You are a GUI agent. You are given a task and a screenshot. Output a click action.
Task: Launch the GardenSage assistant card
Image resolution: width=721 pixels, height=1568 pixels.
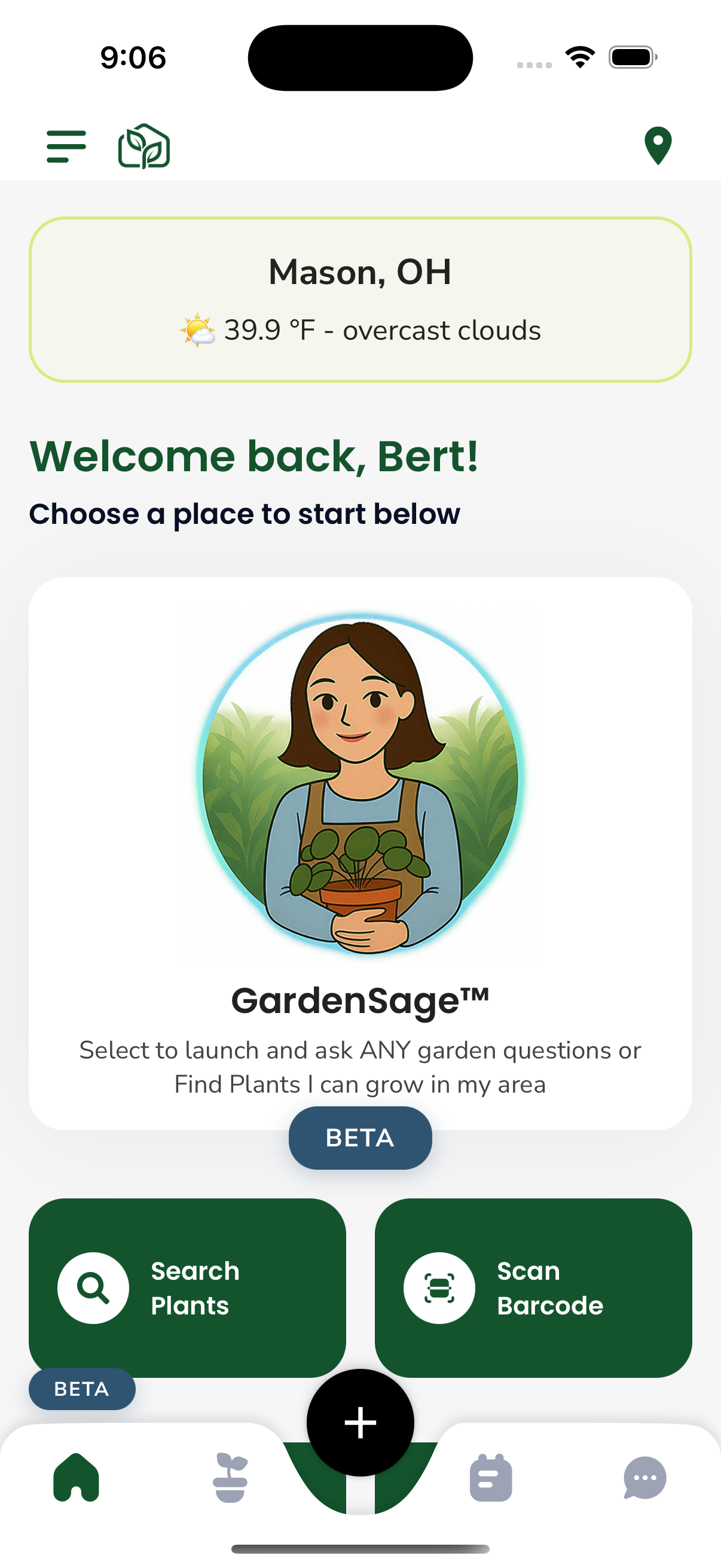pos(360,852)
